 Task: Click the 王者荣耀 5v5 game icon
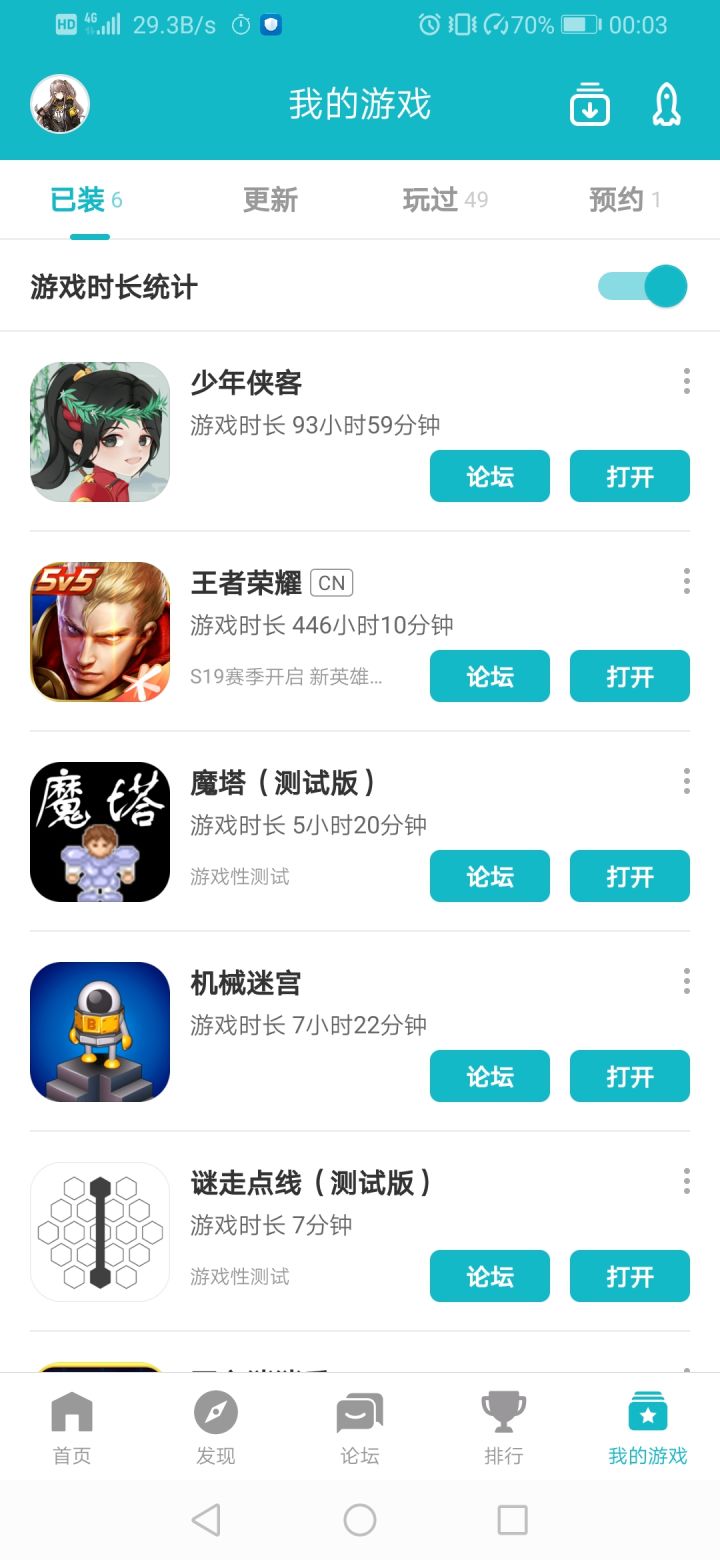point(99,631)
